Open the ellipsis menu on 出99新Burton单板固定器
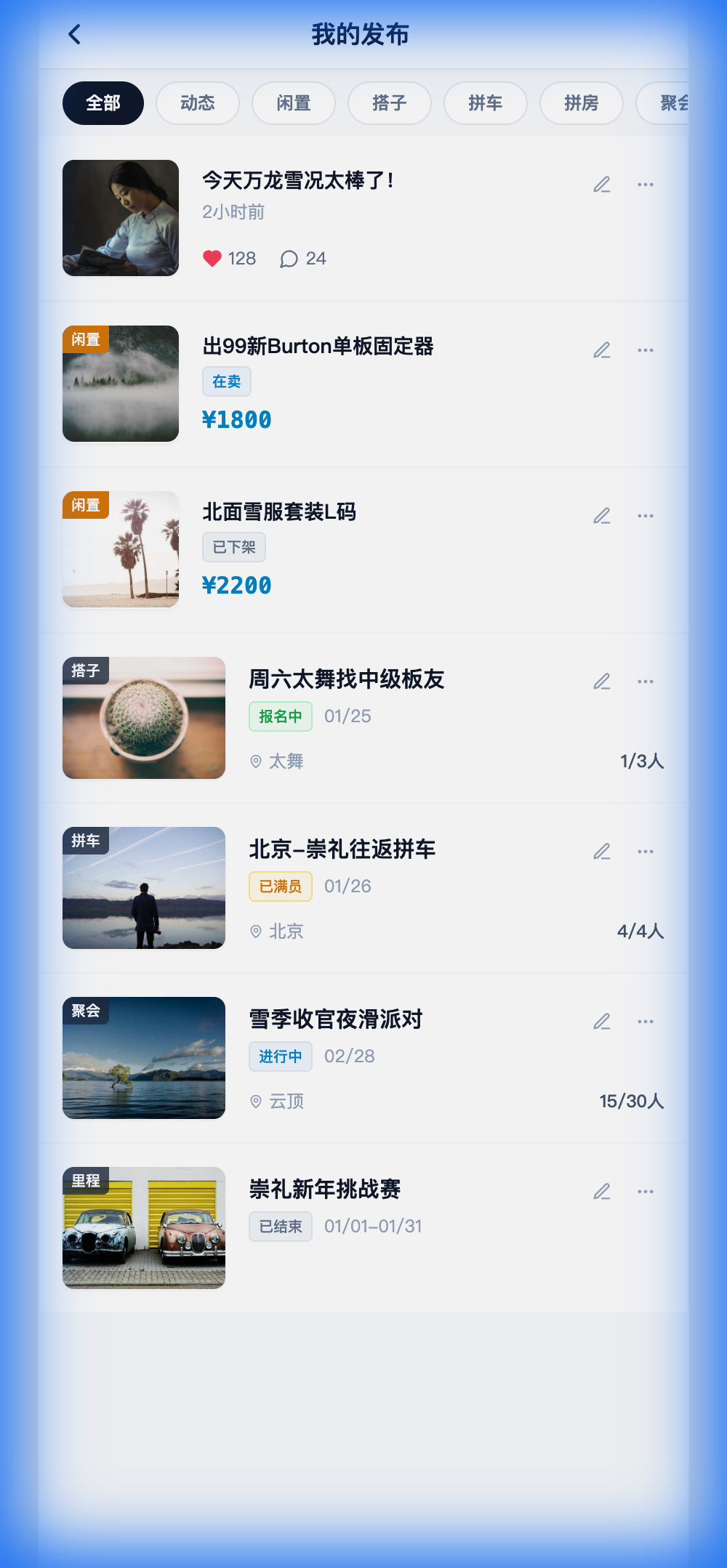 646,349
